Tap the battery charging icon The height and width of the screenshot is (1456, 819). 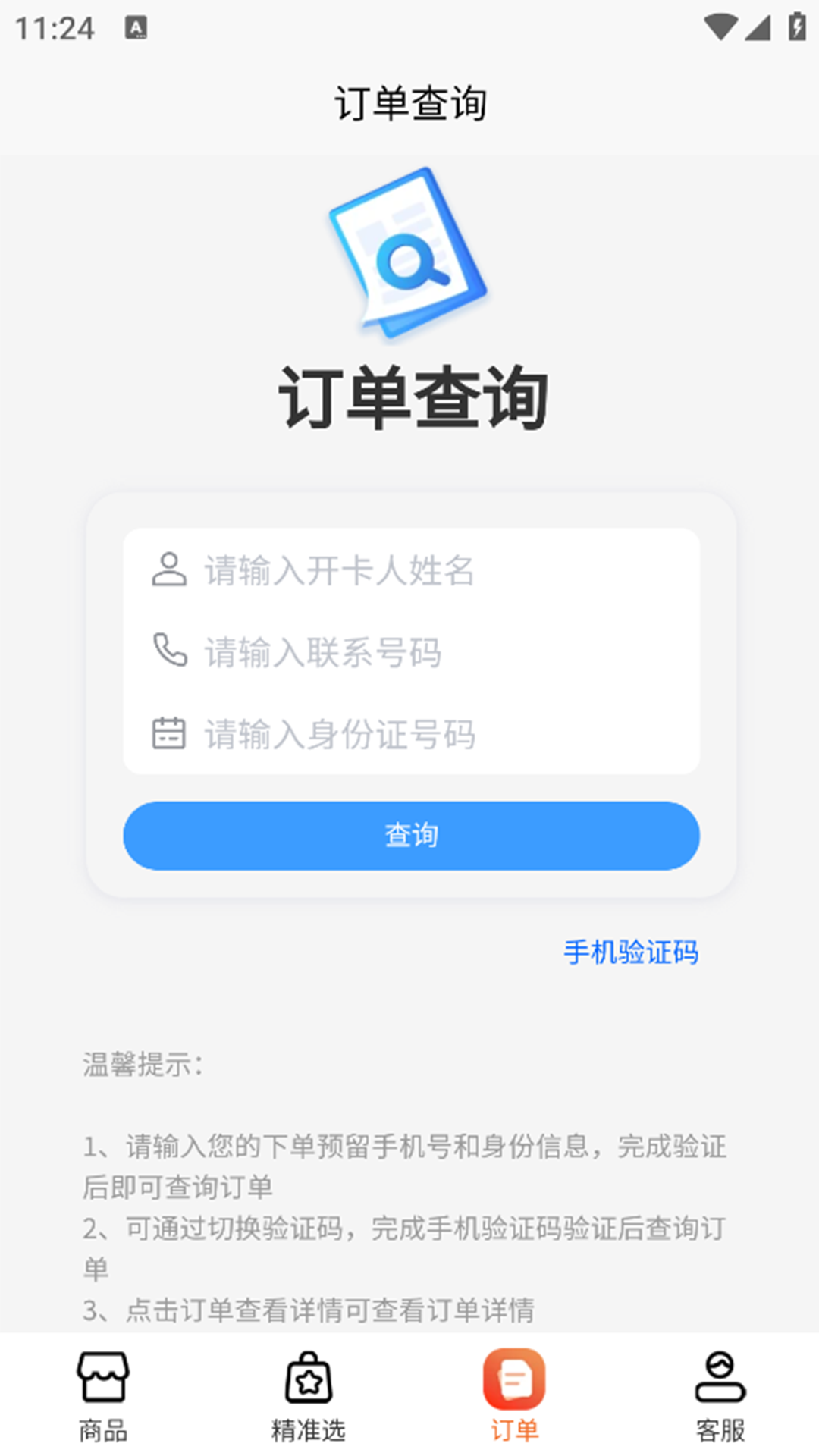(795, 25)
